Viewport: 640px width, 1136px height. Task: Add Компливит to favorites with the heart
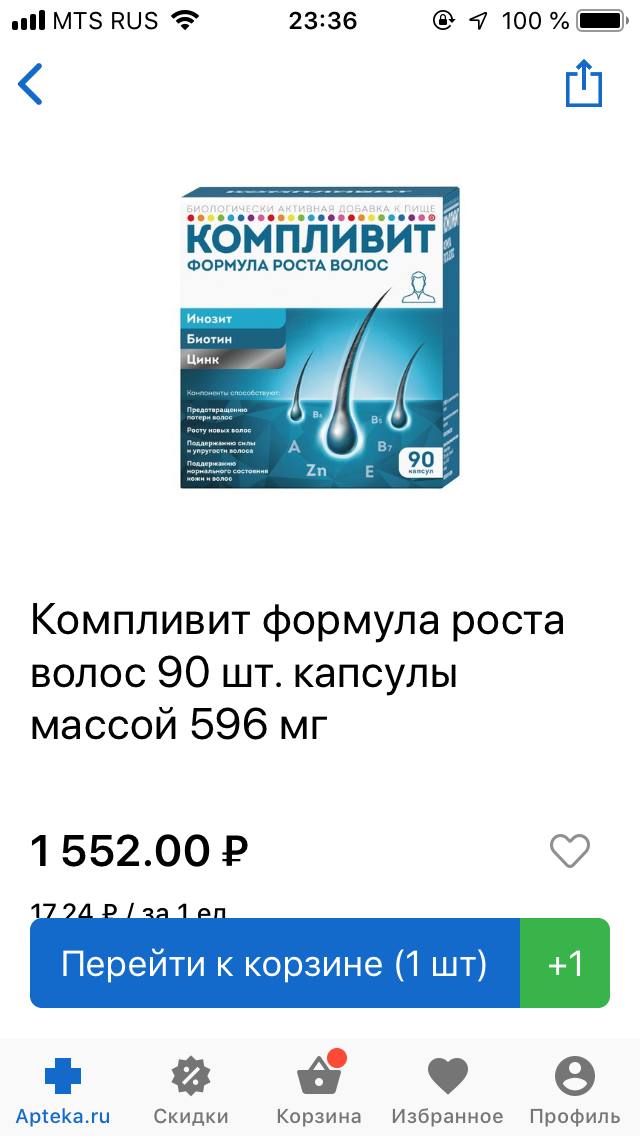570,851
